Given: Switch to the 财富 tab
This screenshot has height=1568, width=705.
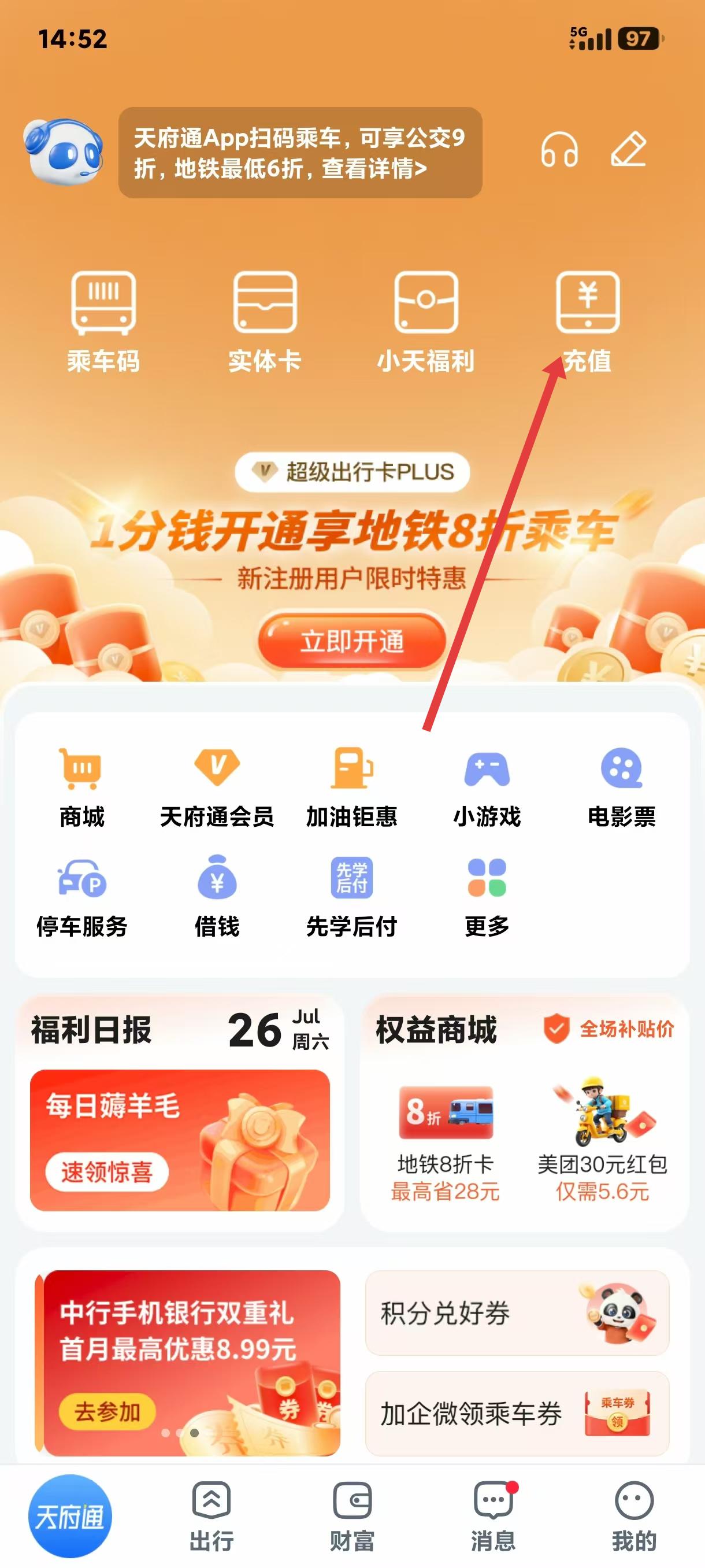Looking at the screenshot, I should [x=352, y=1515].
